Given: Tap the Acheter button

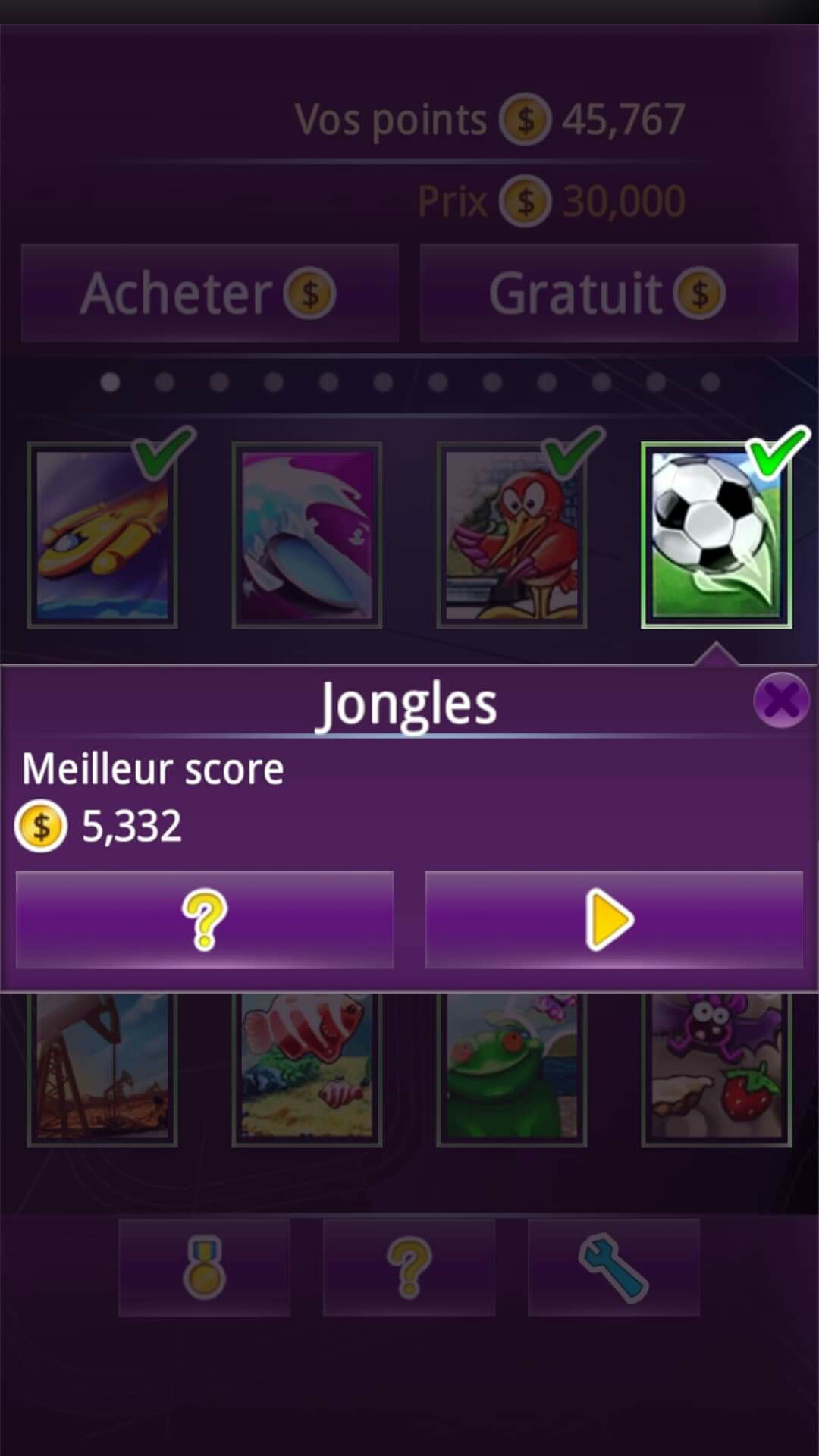Looking at the screenshot, I should point(210,293).
